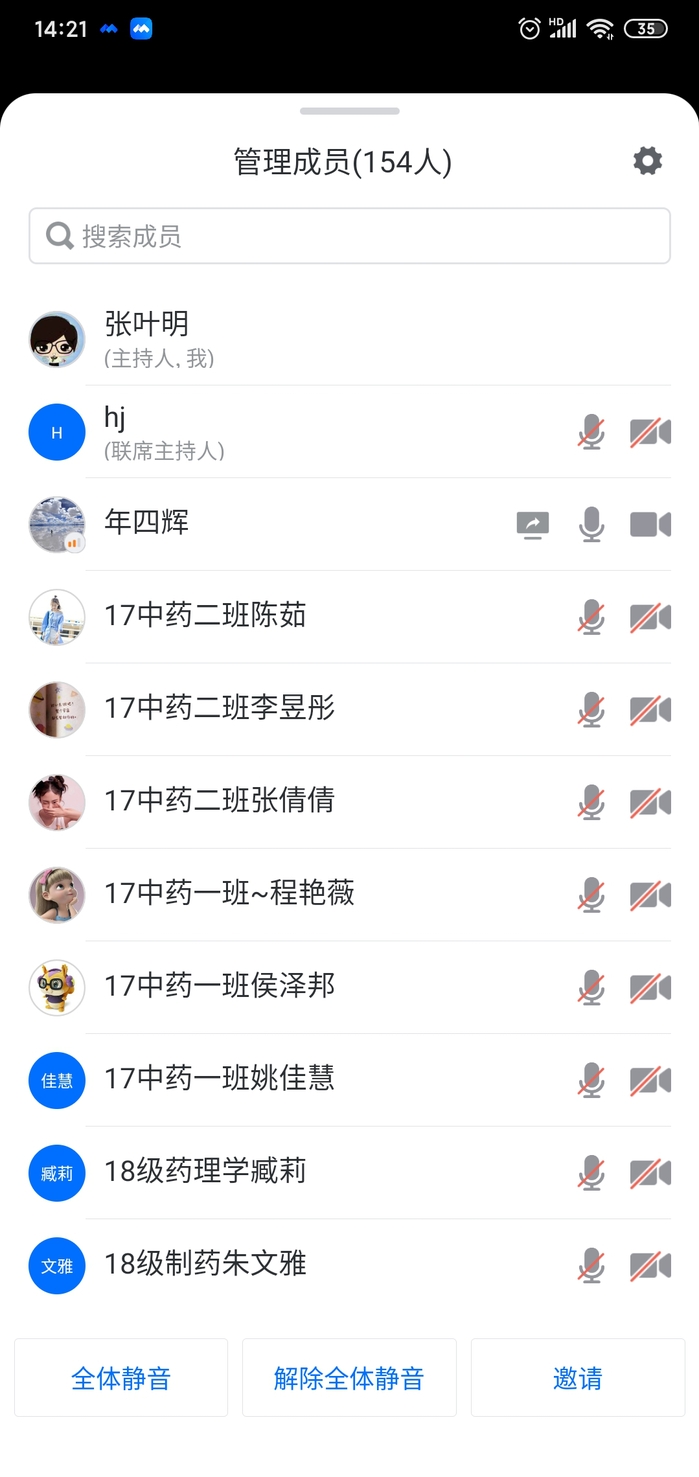The image size is (699, 1477).
Task: Unmute hj's microphone
Action: coord(591,432)
